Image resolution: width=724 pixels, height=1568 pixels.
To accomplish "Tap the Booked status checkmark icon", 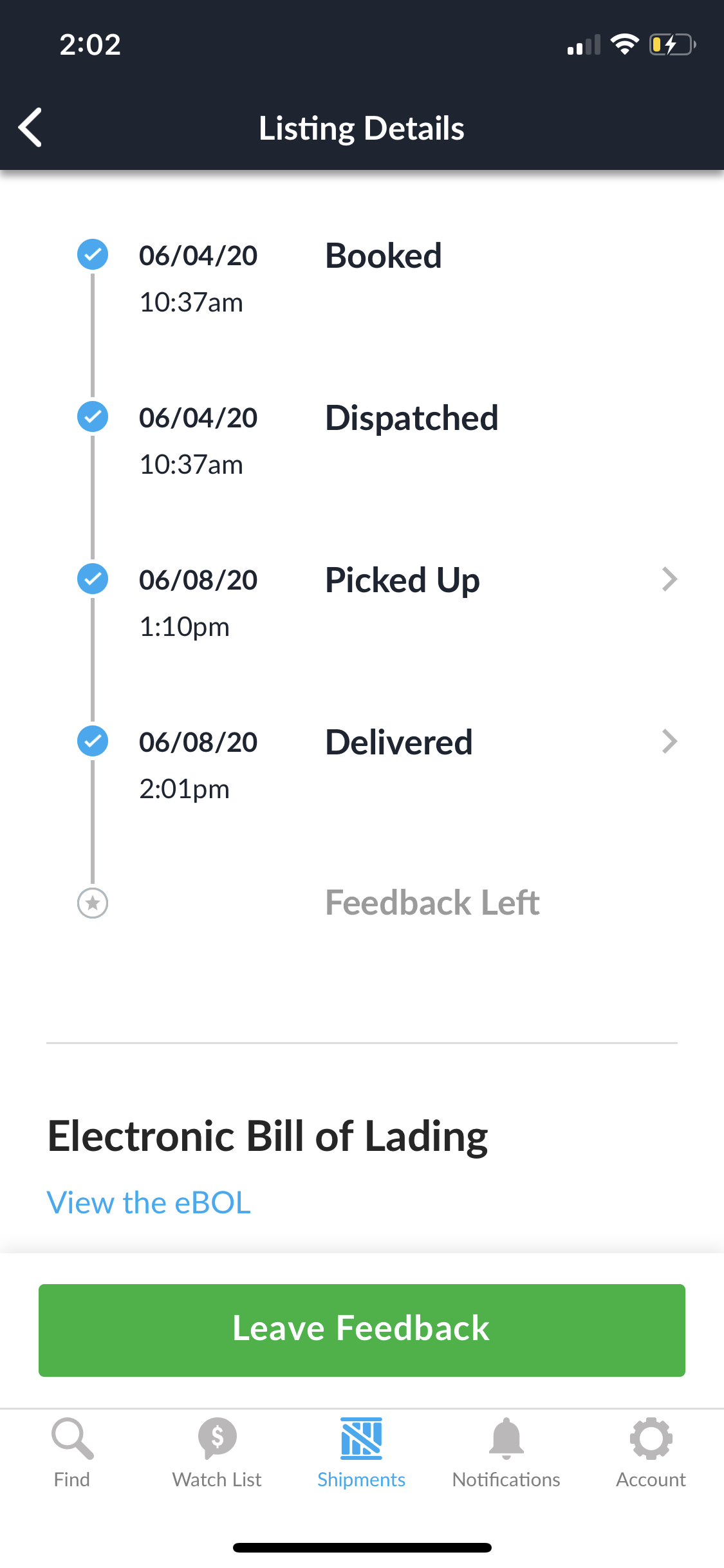I will click(x=93, y=254).
